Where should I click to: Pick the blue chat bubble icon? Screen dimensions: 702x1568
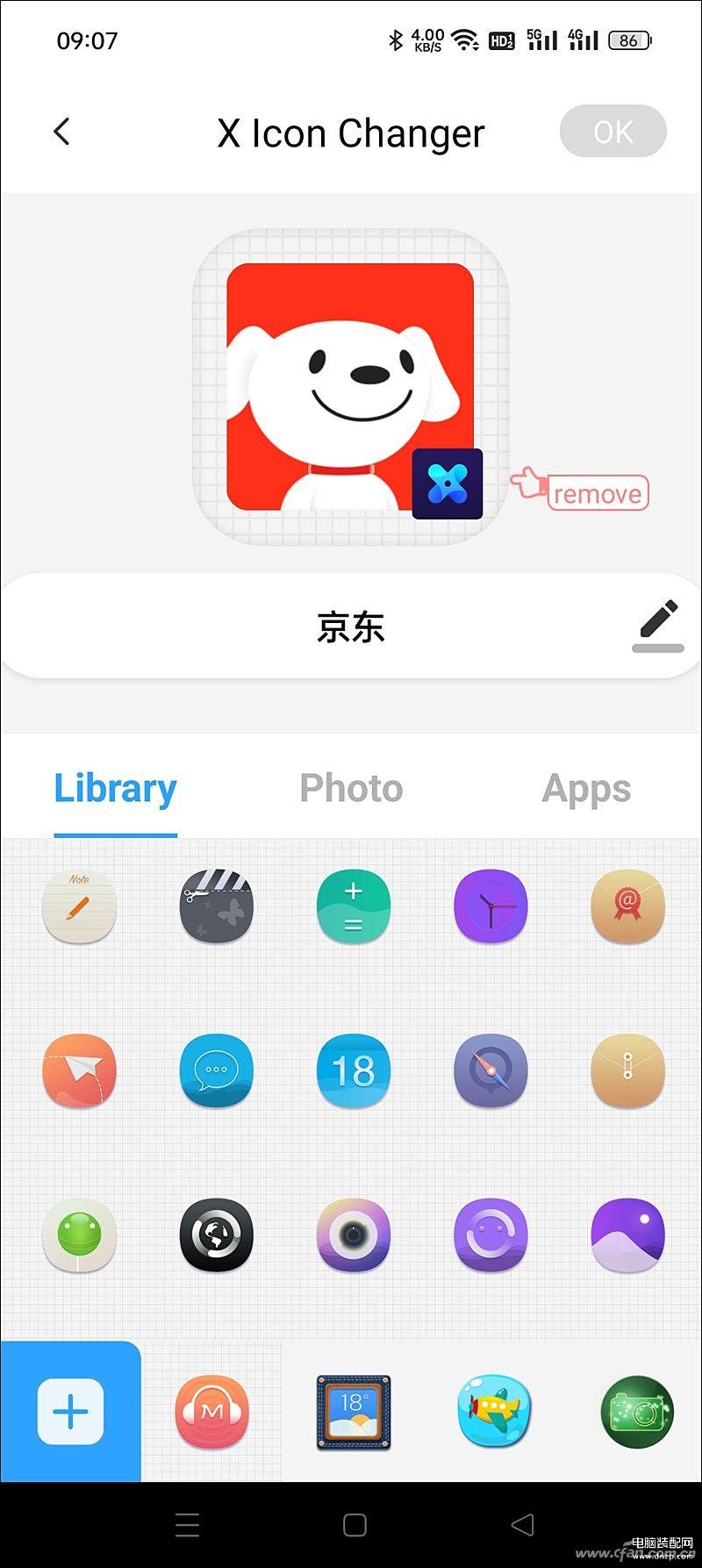click(x=216, y=1070)
